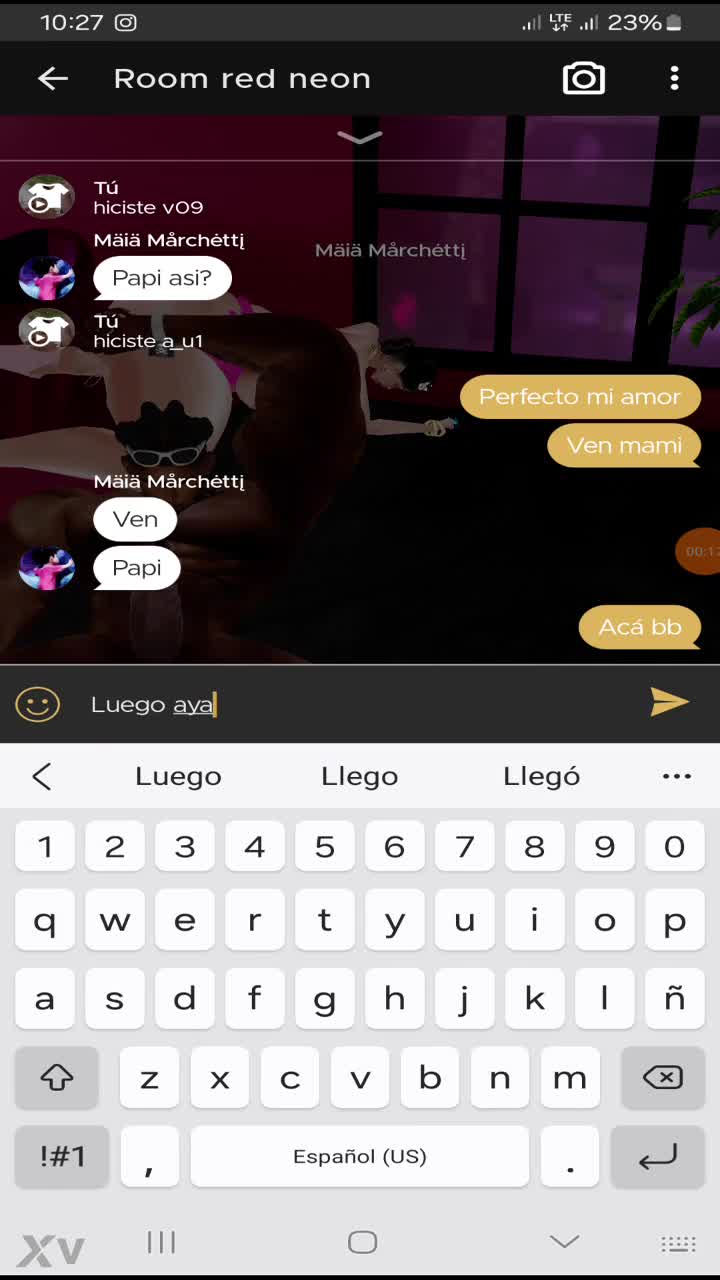Viewport: 720px width, 1280px height.
Task: Tap the shift key
Action: [57, 1078]
